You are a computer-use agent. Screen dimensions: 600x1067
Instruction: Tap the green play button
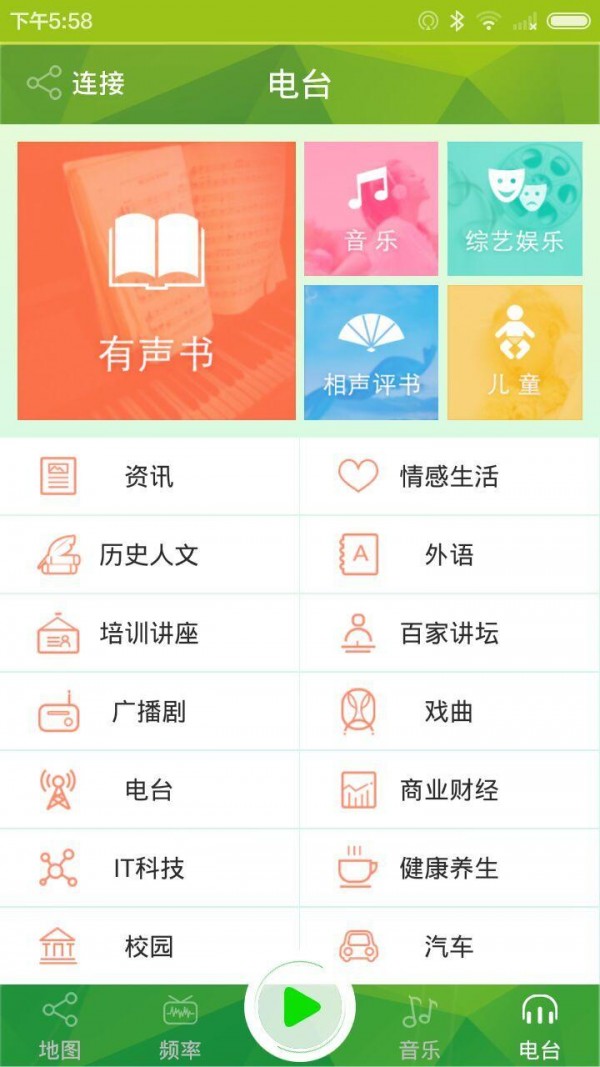coord(300,1007)
